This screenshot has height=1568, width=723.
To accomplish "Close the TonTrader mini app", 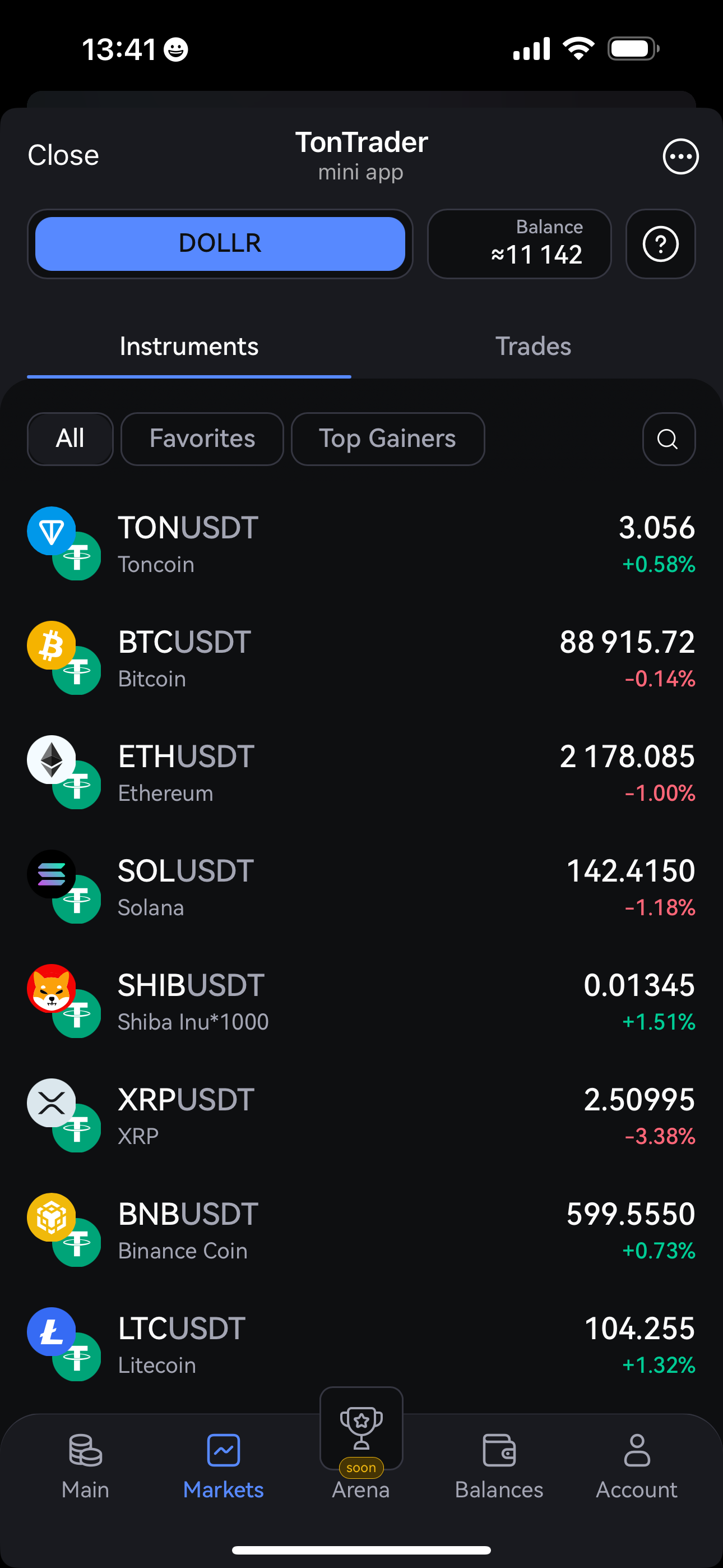I will point(62,155).
